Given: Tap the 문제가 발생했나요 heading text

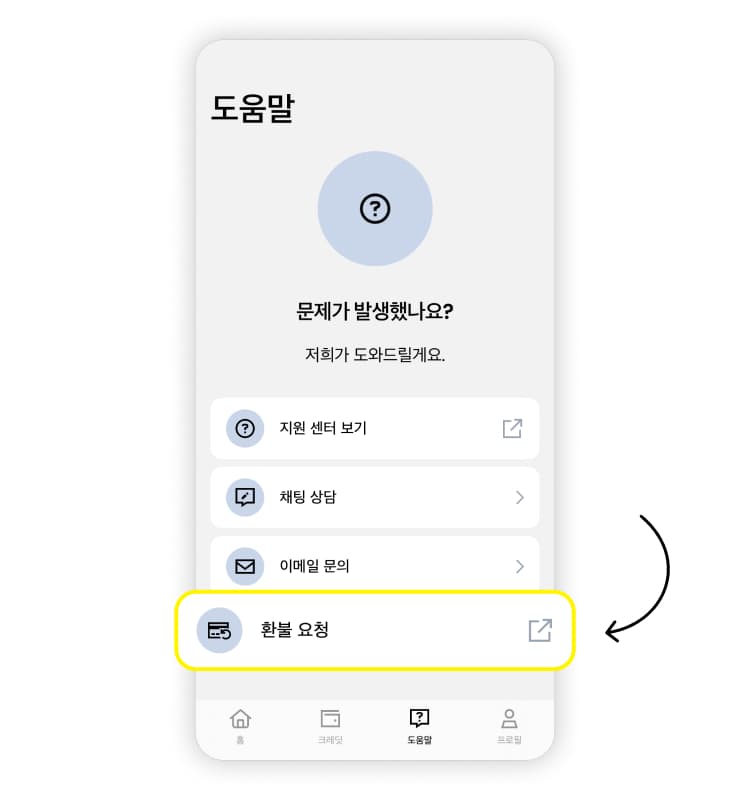Looking at the screenshot, I should tap(375, 311).
